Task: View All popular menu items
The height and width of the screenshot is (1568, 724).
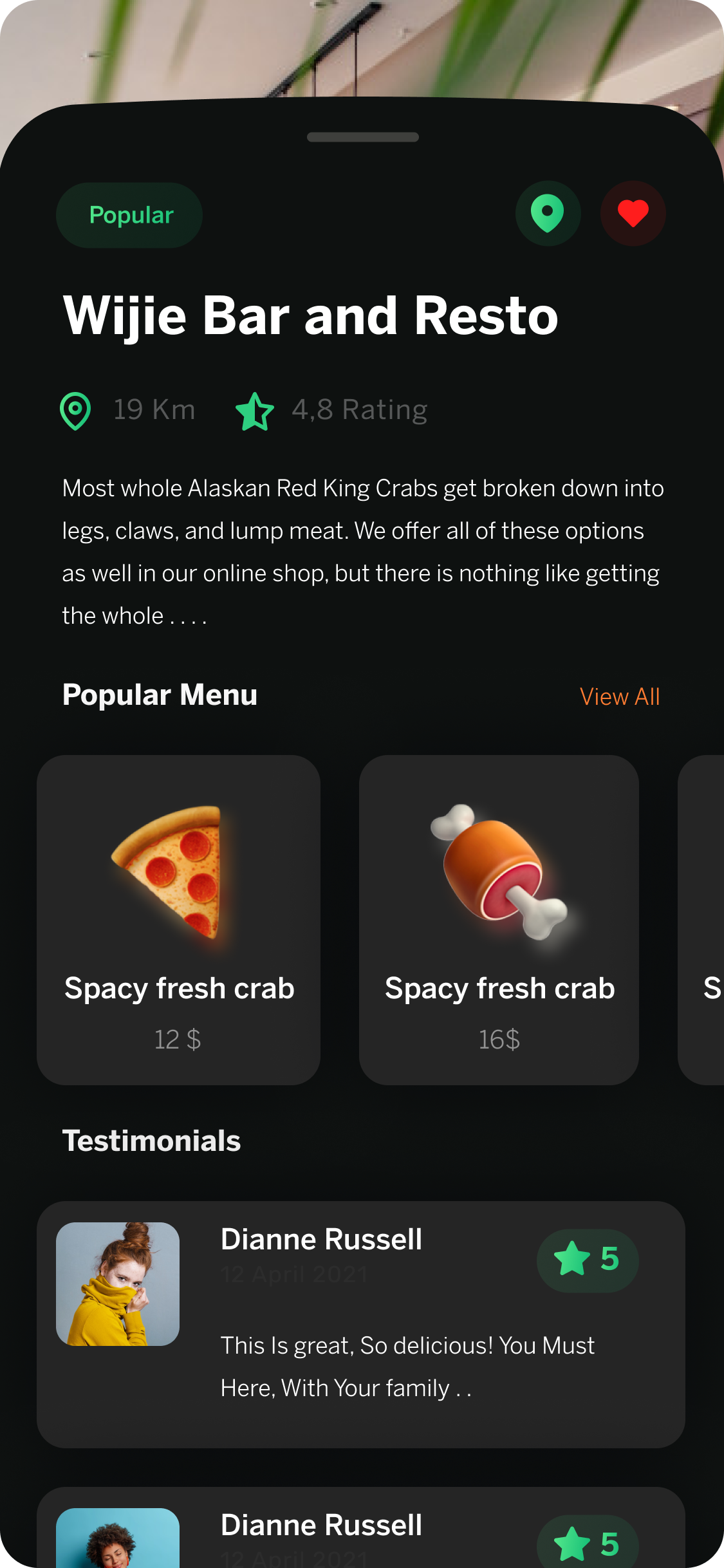Action: pos(619,696)
